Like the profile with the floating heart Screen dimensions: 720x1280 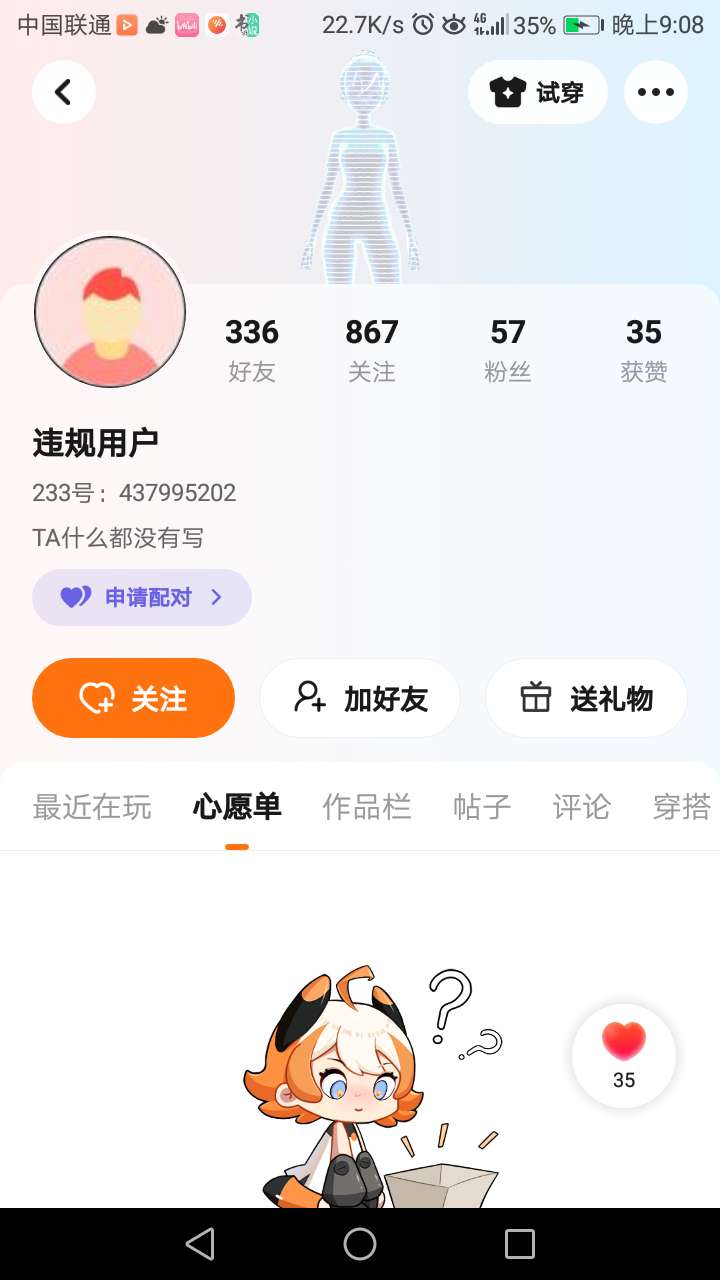tap(624, 1055)
